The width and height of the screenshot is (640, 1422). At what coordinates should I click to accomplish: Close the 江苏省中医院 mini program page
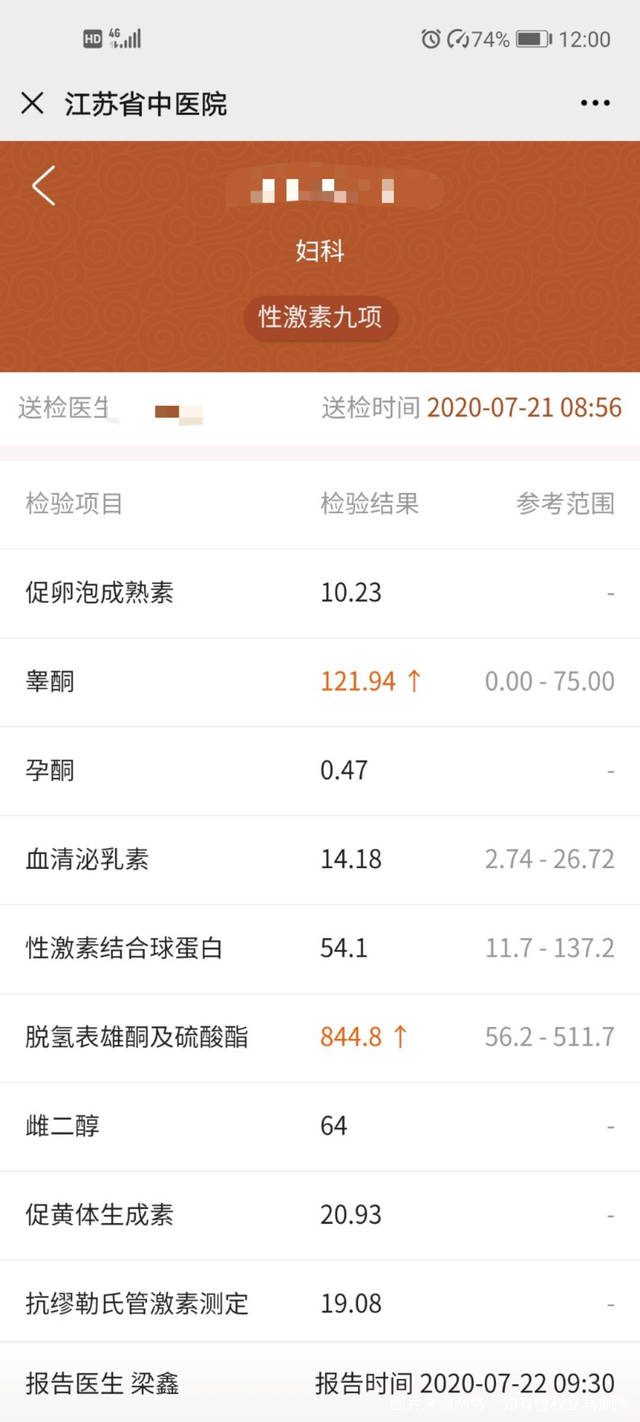coord(32,103)
